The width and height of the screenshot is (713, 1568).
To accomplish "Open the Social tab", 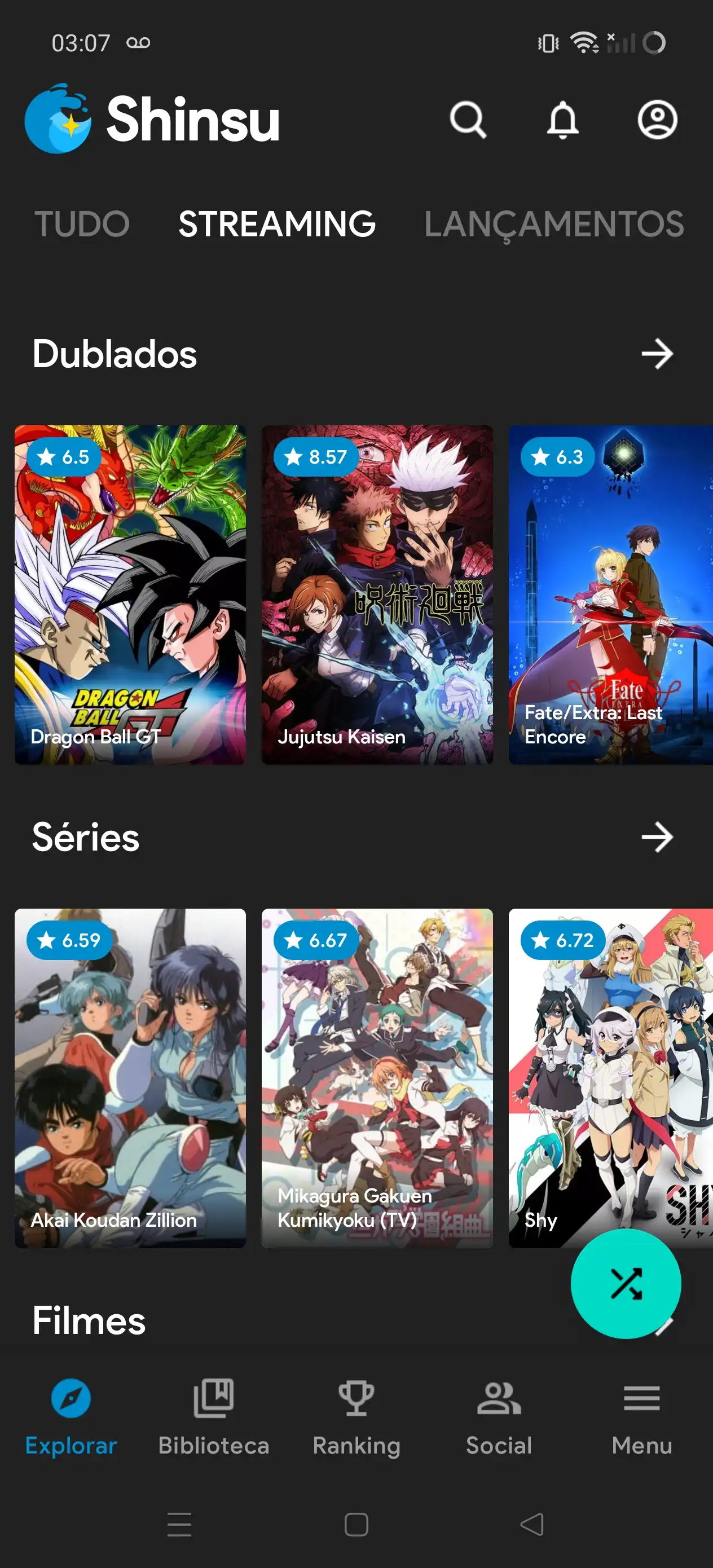I will tap(499, 1417).
